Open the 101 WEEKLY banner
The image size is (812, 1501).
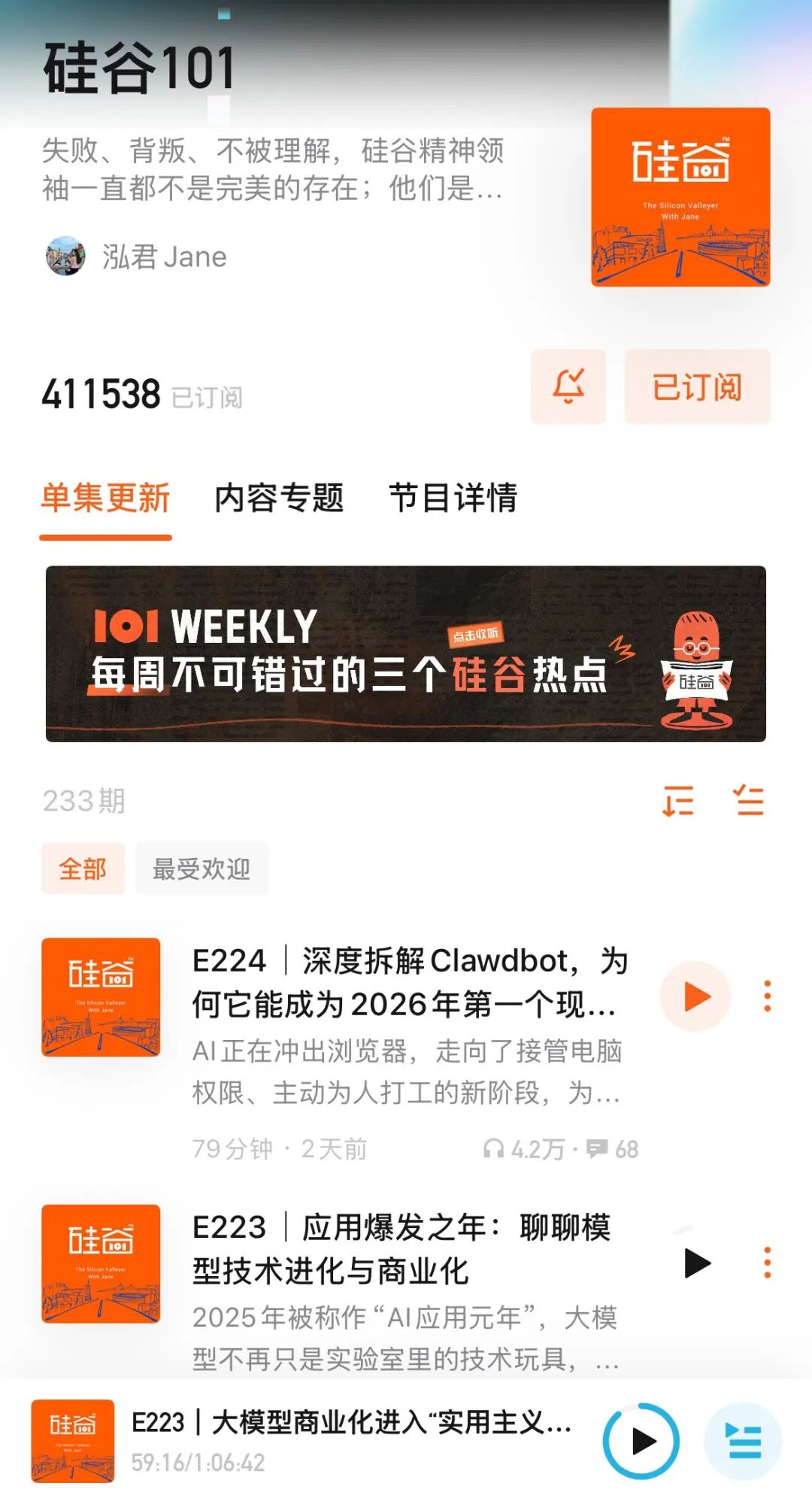406,654
